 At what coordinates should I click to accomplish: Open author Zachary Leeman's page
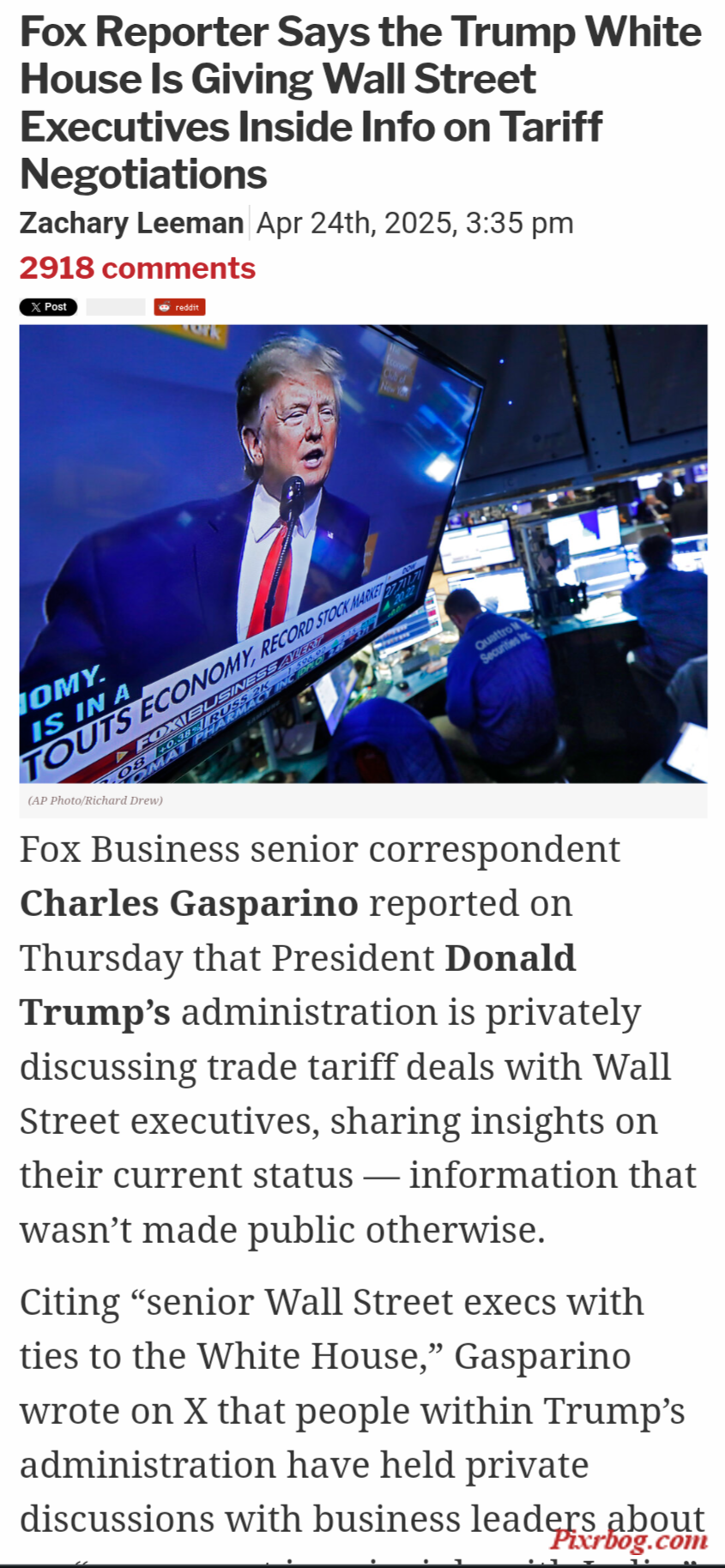(x=131, y=223)
